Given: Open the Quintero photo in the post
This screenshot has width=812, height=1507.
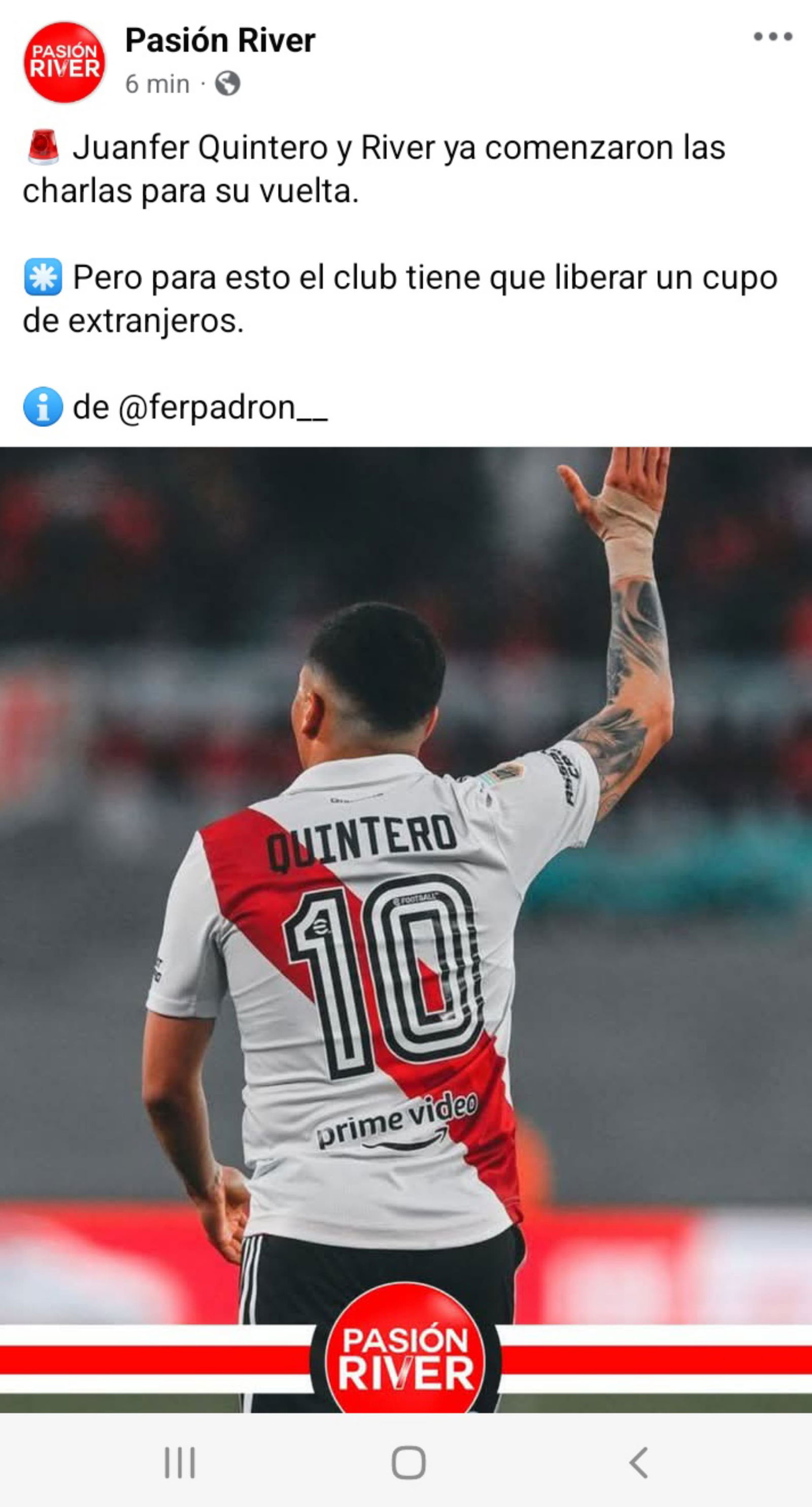Looking at the screenshot, I should 405,930.
